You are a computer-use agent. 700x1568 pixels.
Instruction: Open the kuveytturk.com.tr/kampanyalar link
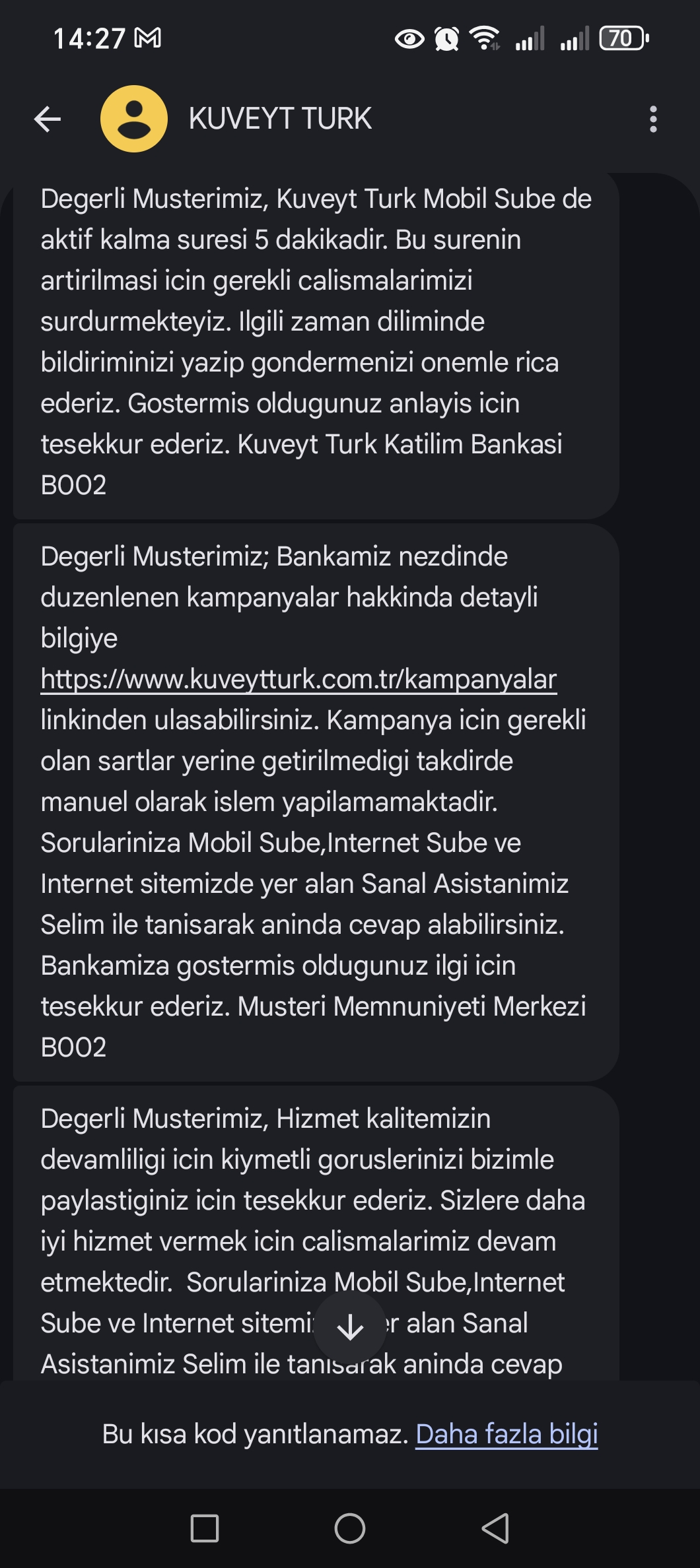[x=298, y=678]
